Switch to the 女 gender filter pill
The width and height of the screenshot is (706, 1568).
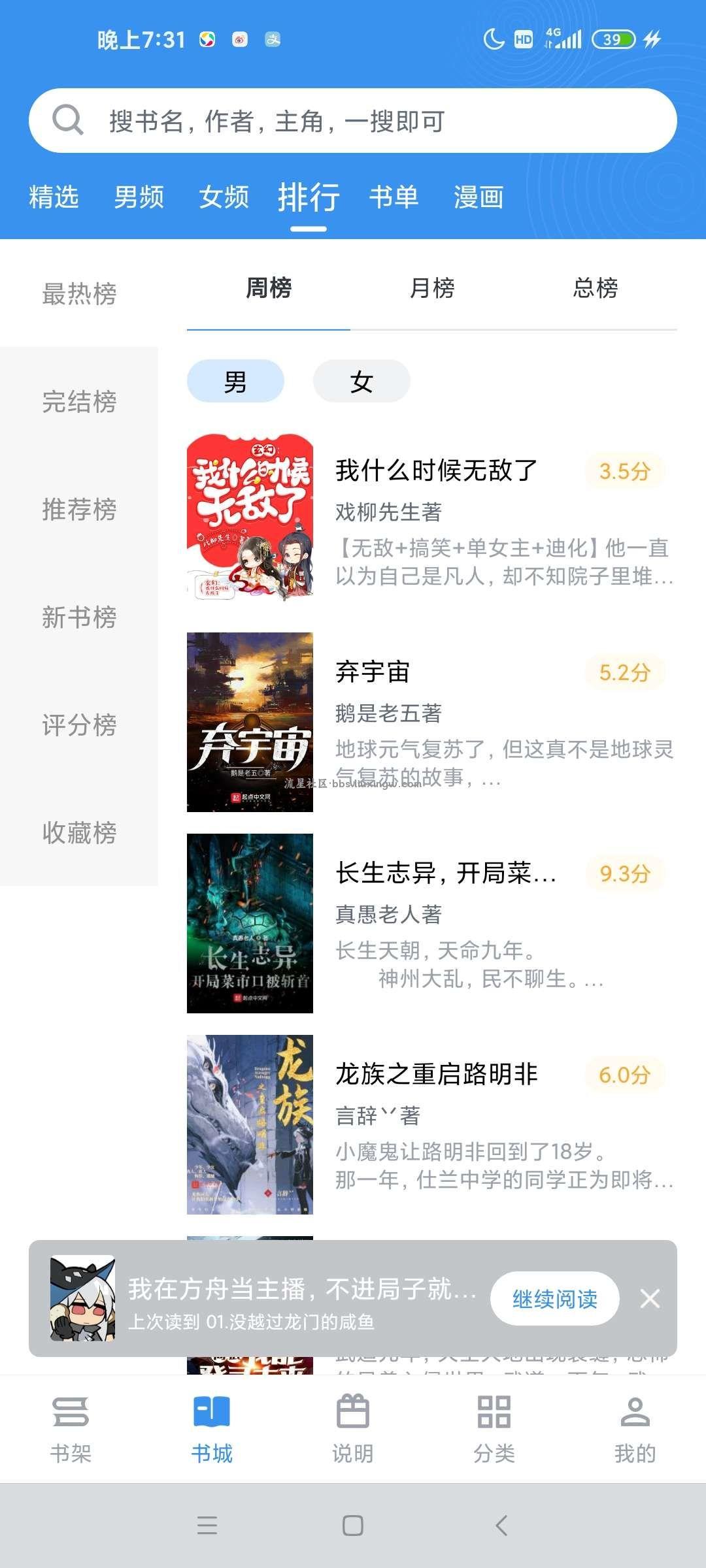pyautogui.click(x=361, y=381)
